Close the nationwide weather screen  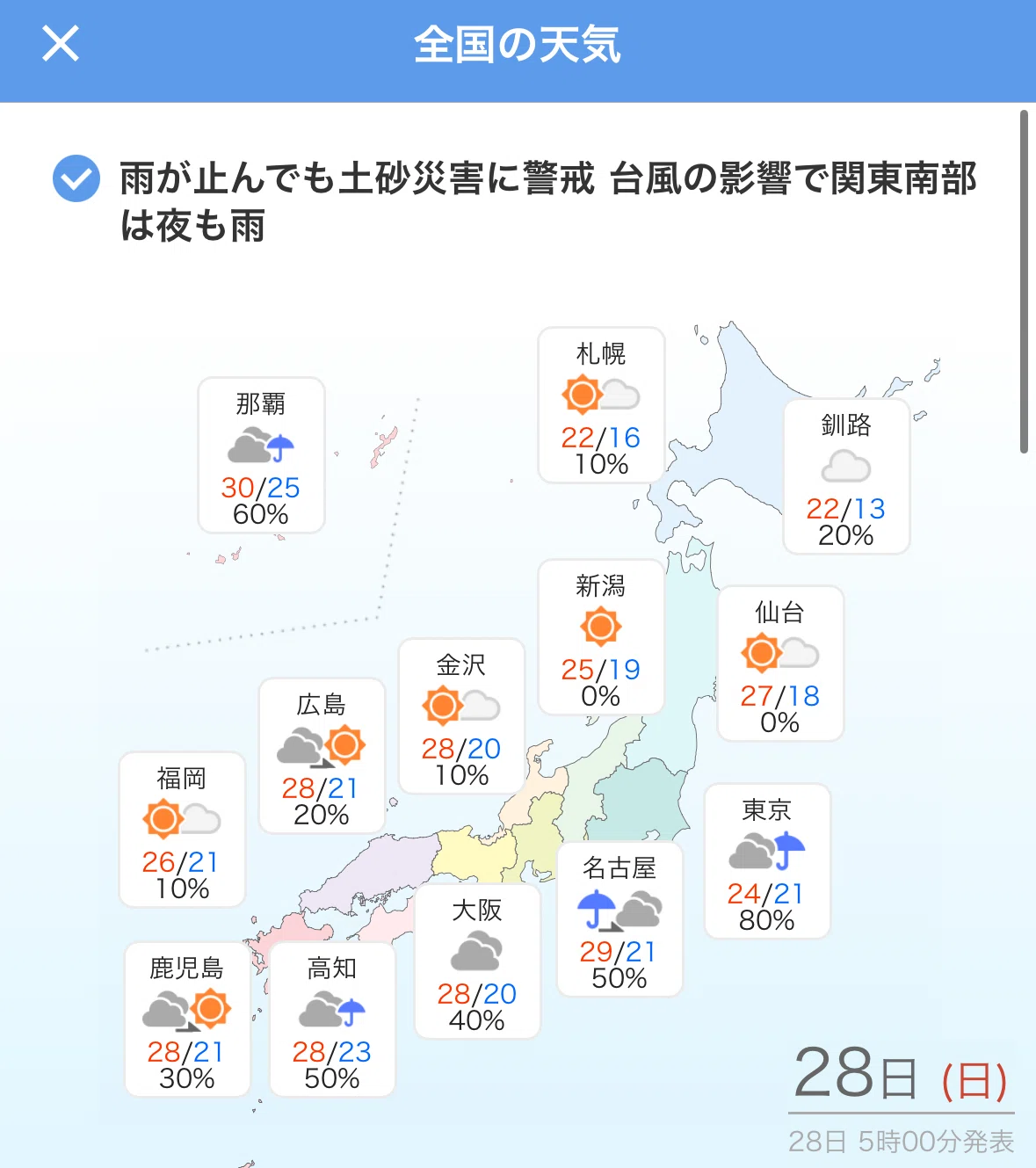61,43
